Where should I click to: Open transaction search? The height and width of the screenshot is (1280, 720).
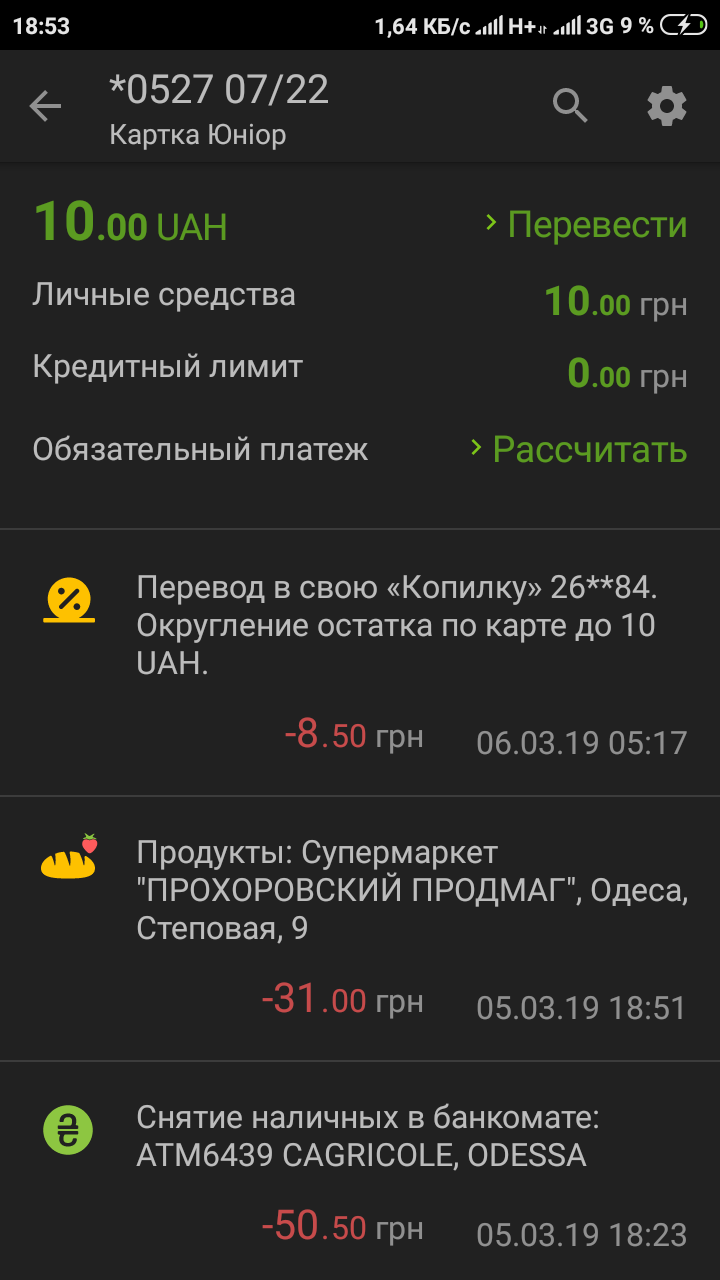(570, 106)
